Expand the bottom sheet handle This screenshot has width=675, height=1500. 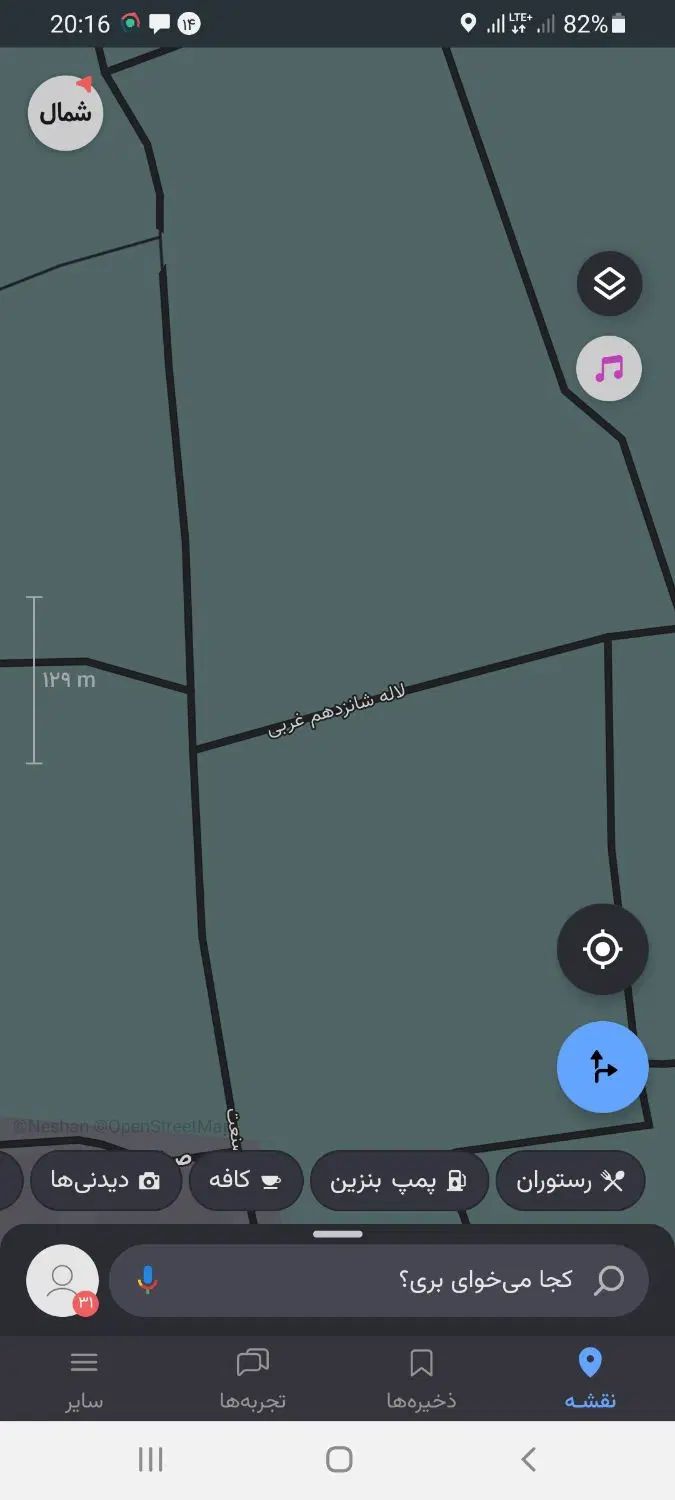(x=337, y=1234)
